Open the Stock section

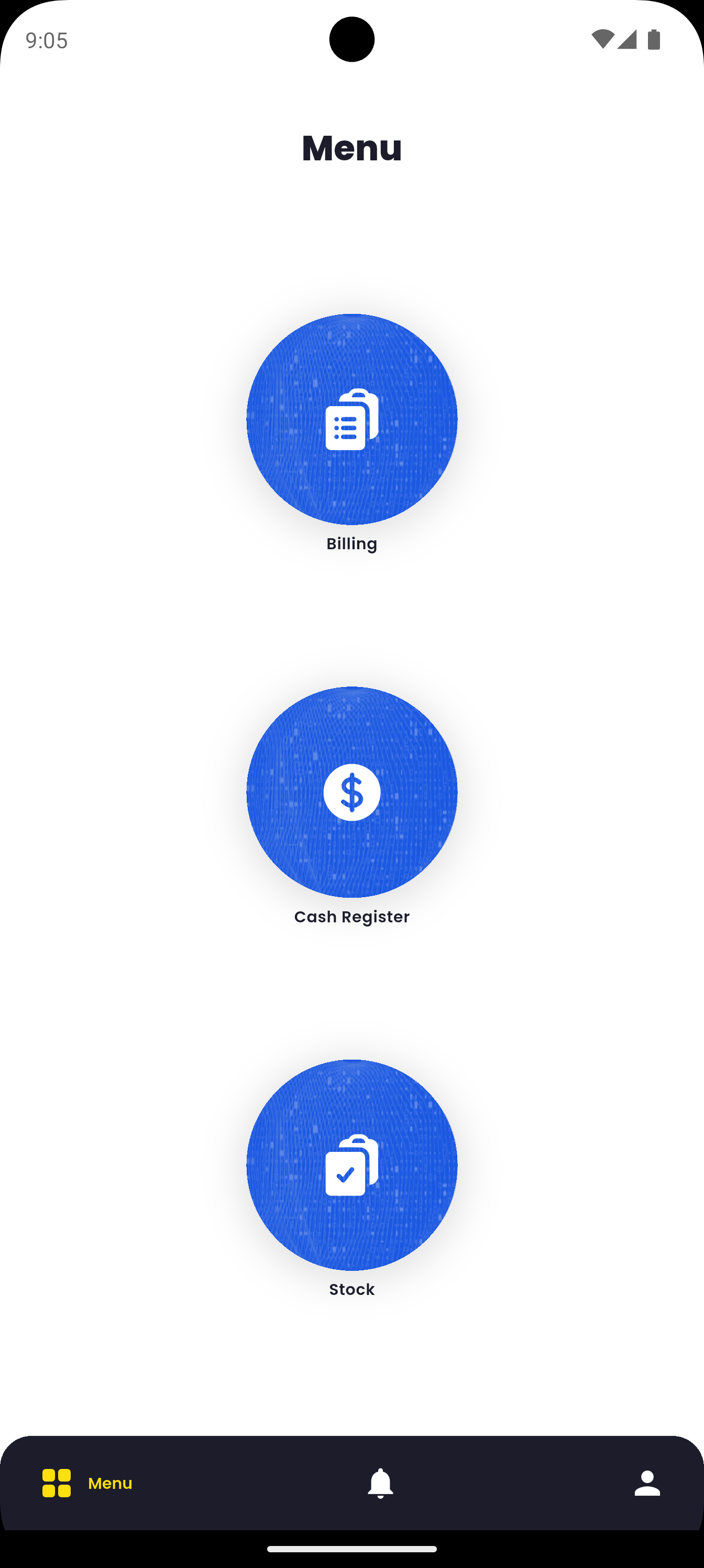point(351,1164)
